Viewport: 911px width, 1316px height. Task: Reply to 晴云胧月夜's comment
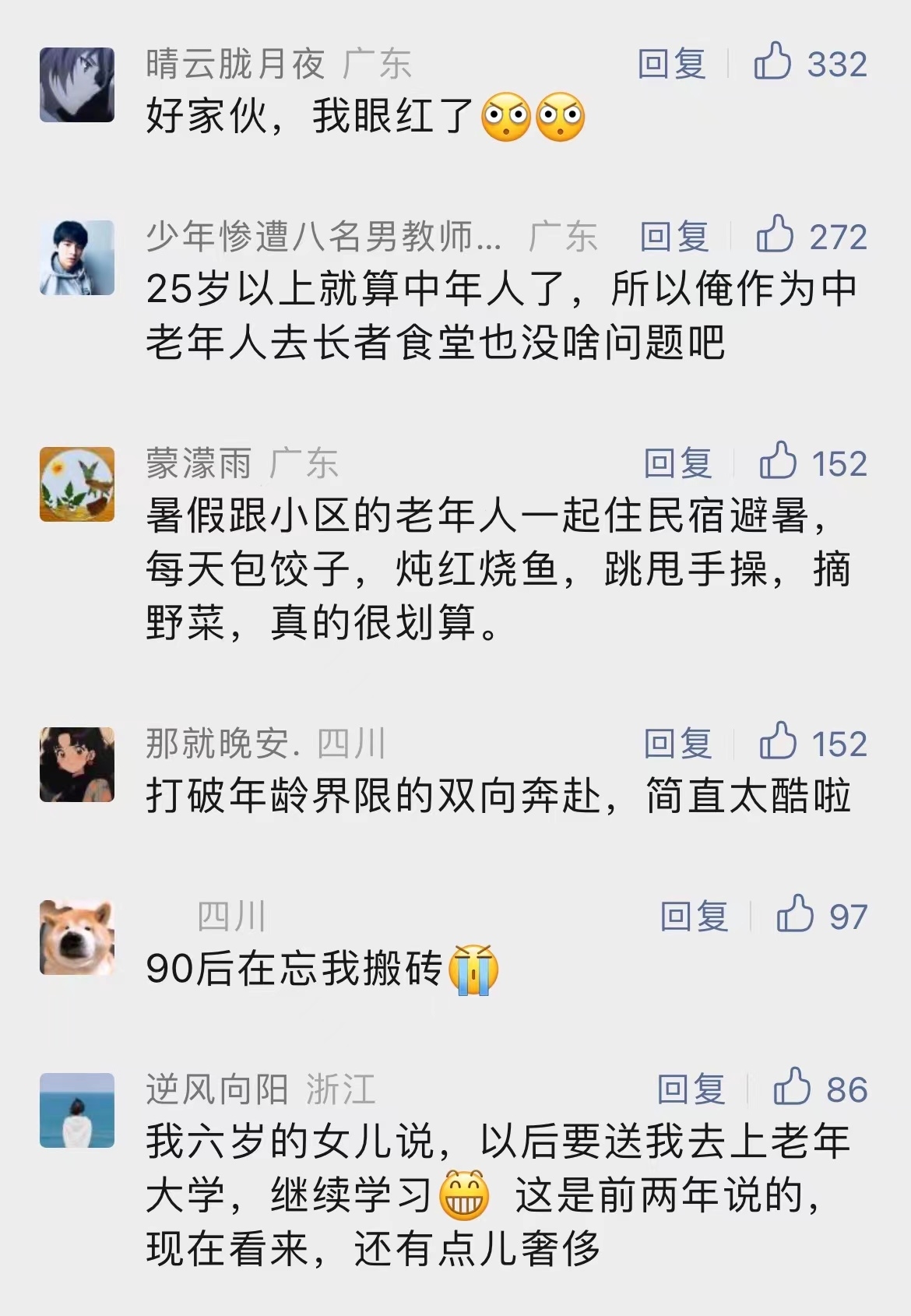pyautogui.click(x=671, y=64)
